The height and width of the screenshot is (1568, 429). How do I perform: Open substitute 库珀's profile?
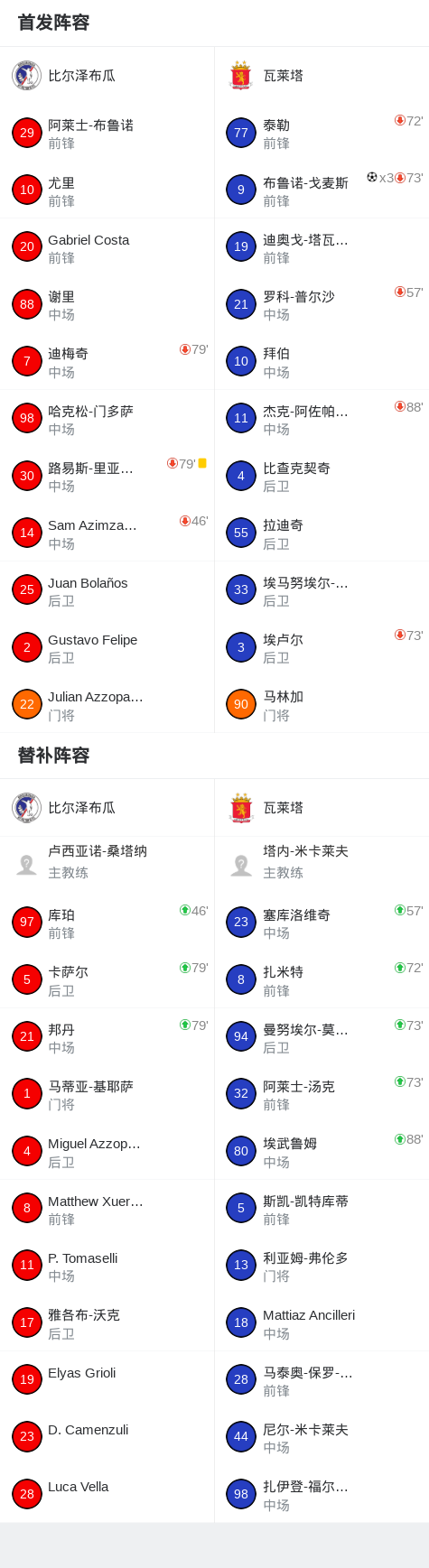tap(107, 923)
